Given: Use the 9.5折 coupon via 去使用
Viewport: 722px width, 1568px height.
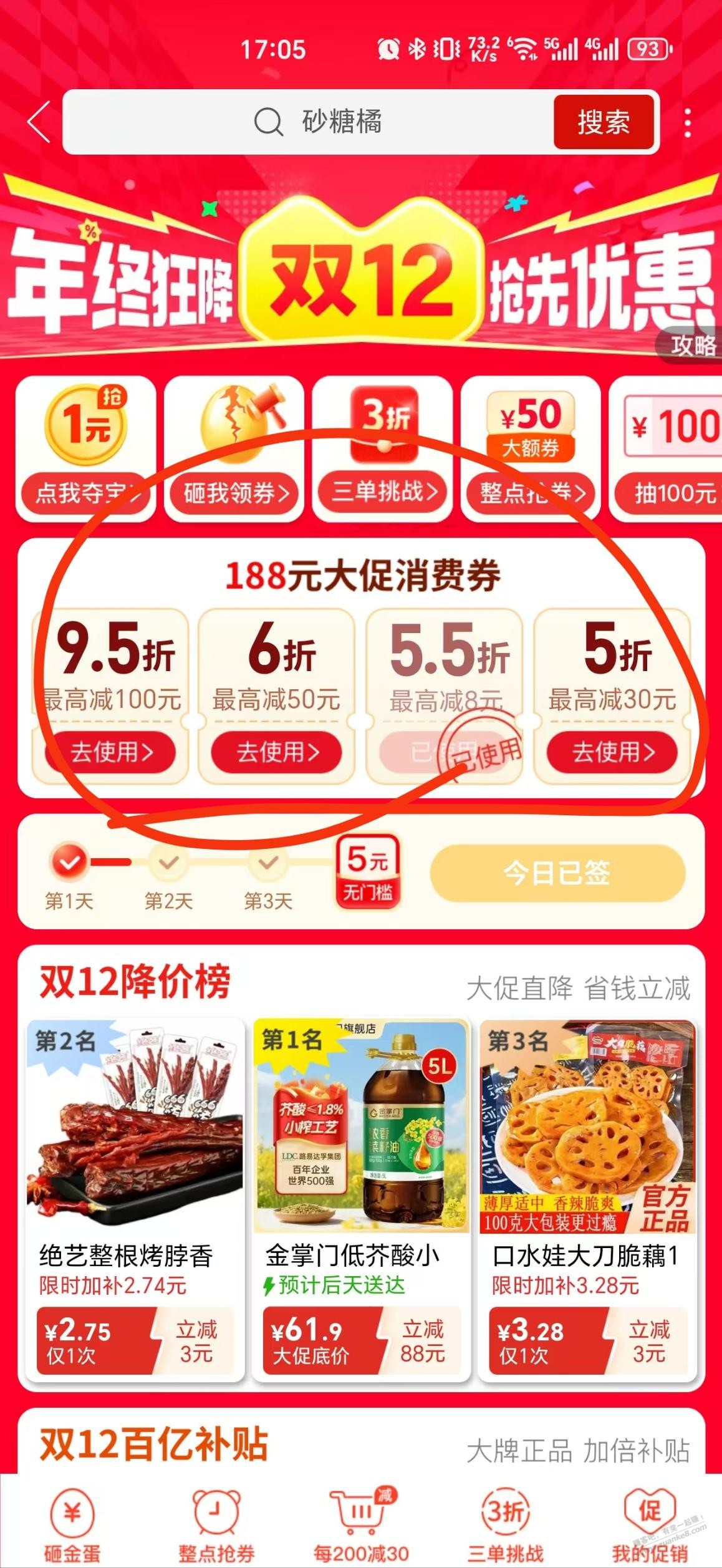Looking at the screenshot, I should pyautogui.click(x=110, y=752).
